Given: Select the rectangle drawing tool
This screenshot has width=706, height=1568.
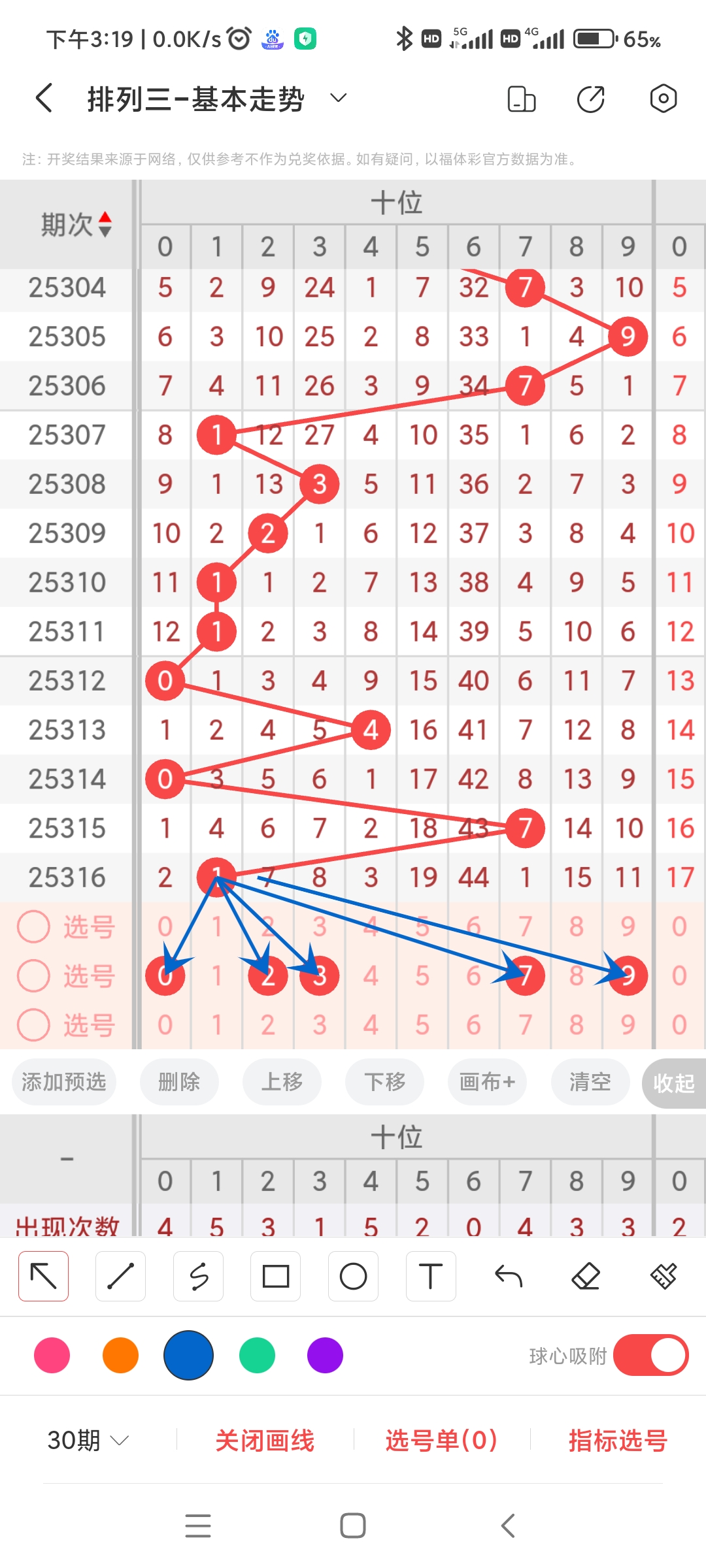Looking at the screenshot, I should (x=276, y=1276).
